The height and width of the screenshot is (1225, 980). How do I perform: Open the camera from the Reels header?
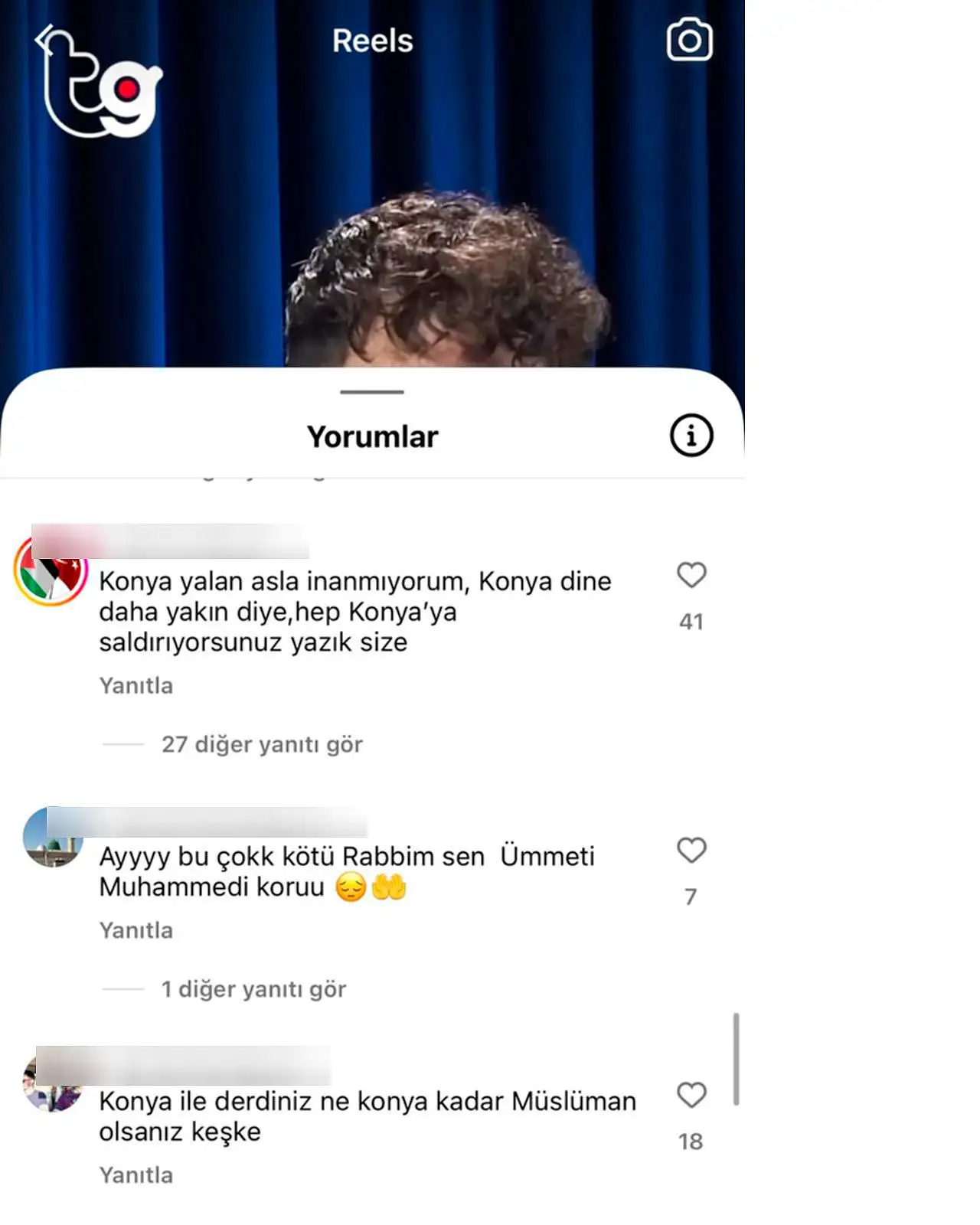point(689,40)
